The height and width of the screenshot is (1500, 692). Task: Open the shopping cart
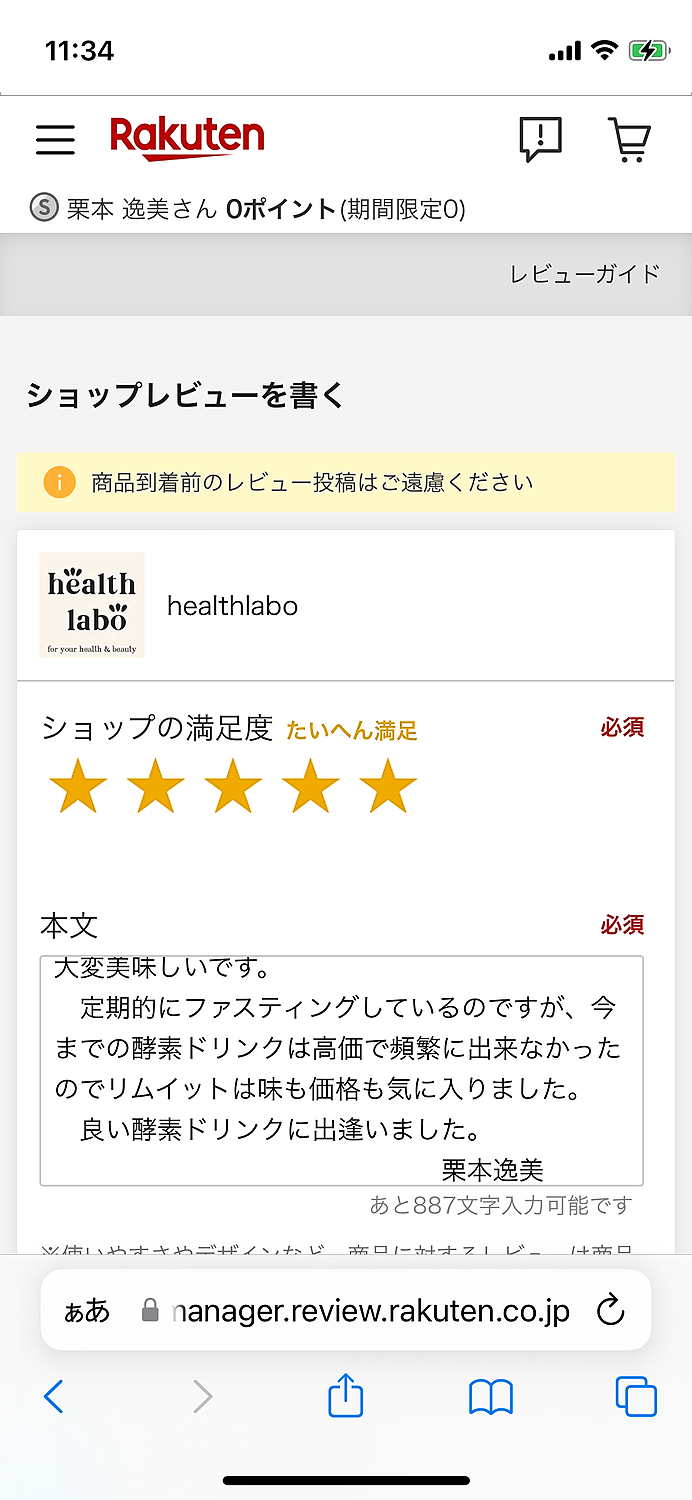630,140
